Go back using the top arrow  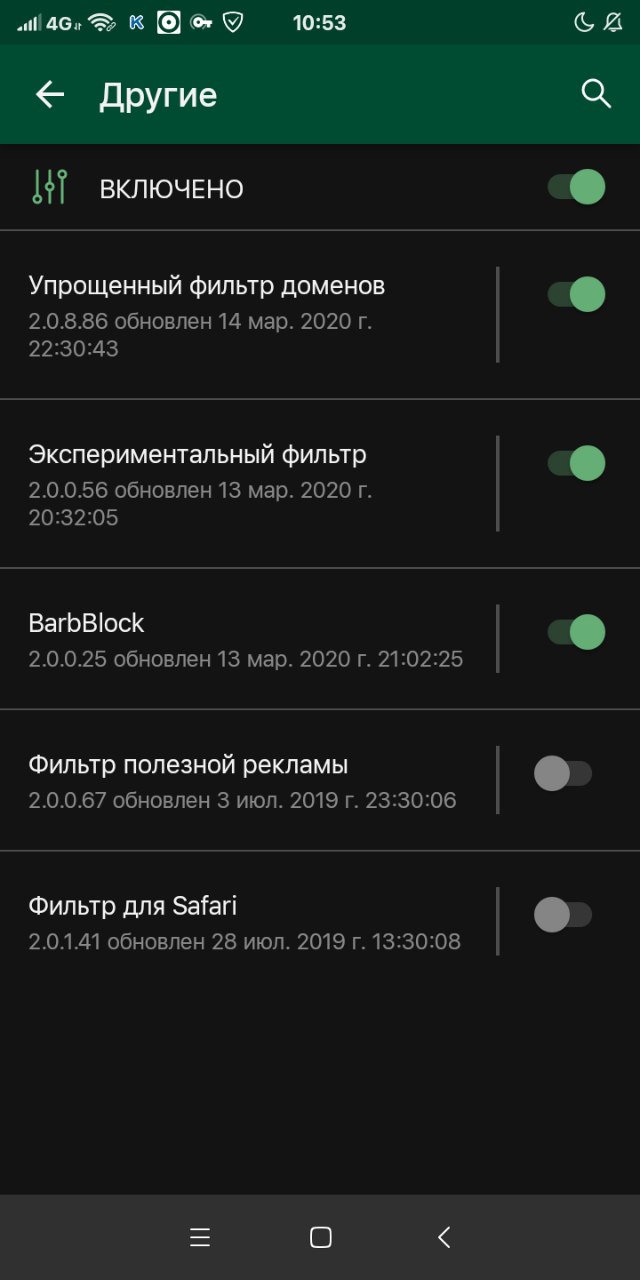click(x=49, y=94)
